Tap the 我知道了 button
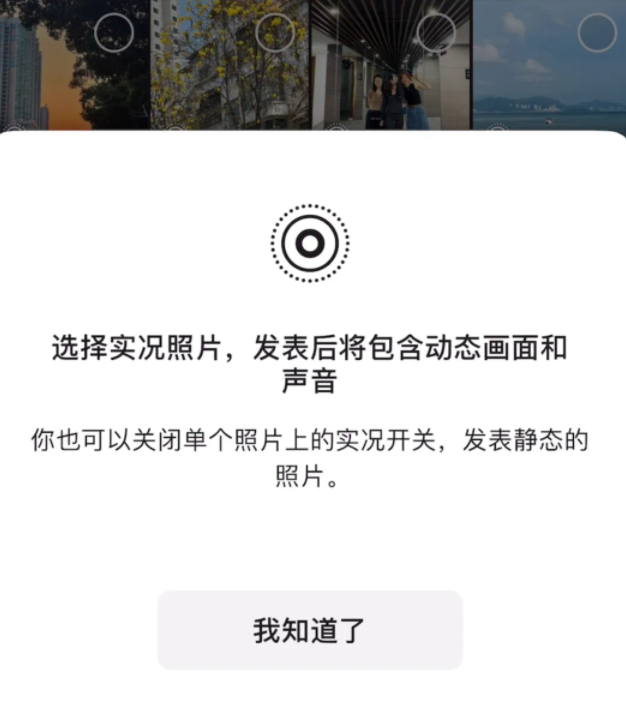This screenshot has height=703, width=626. point(310,630)
